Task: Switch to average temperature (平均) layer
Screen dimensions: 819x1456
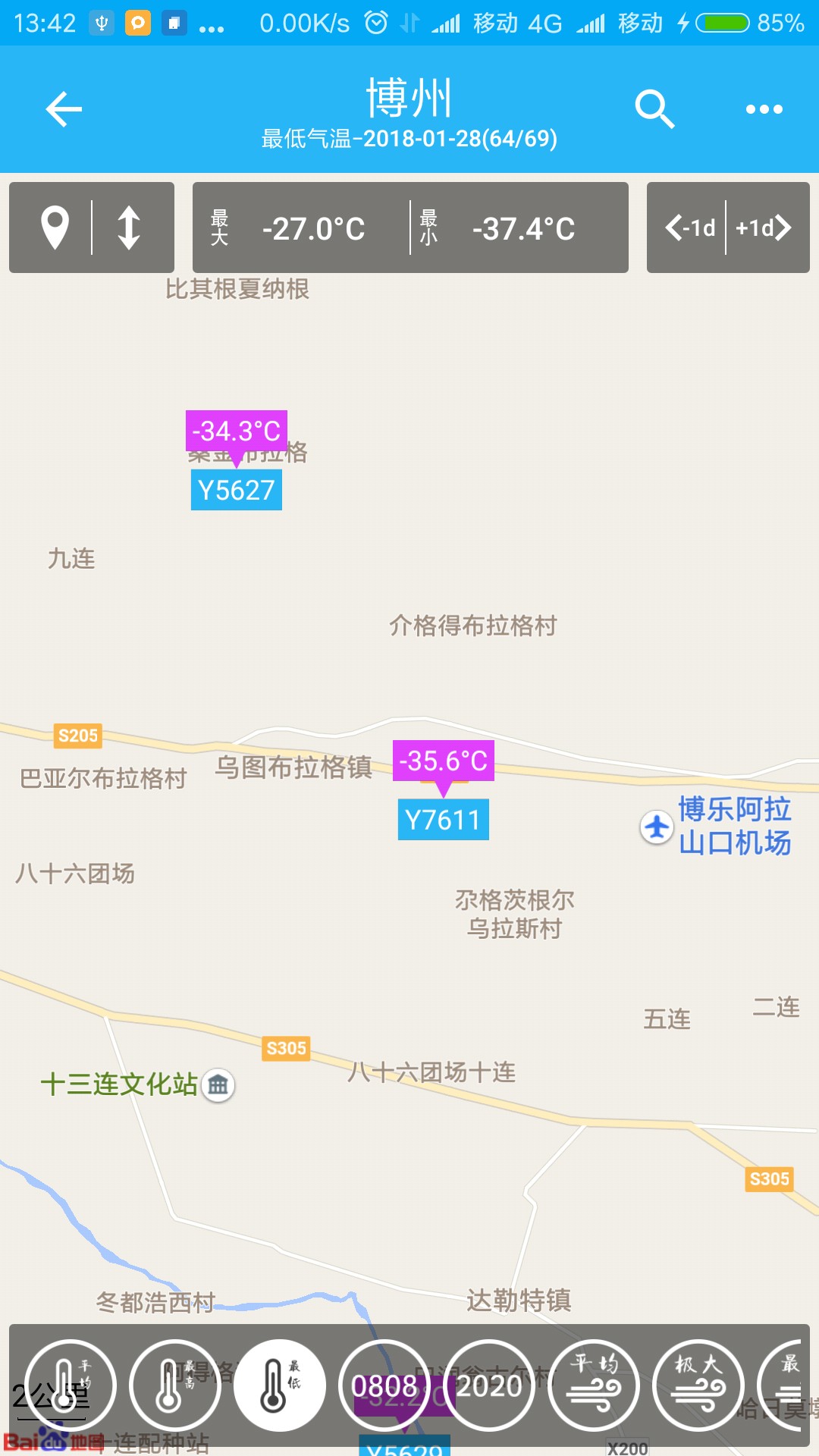Action: 71,1385
